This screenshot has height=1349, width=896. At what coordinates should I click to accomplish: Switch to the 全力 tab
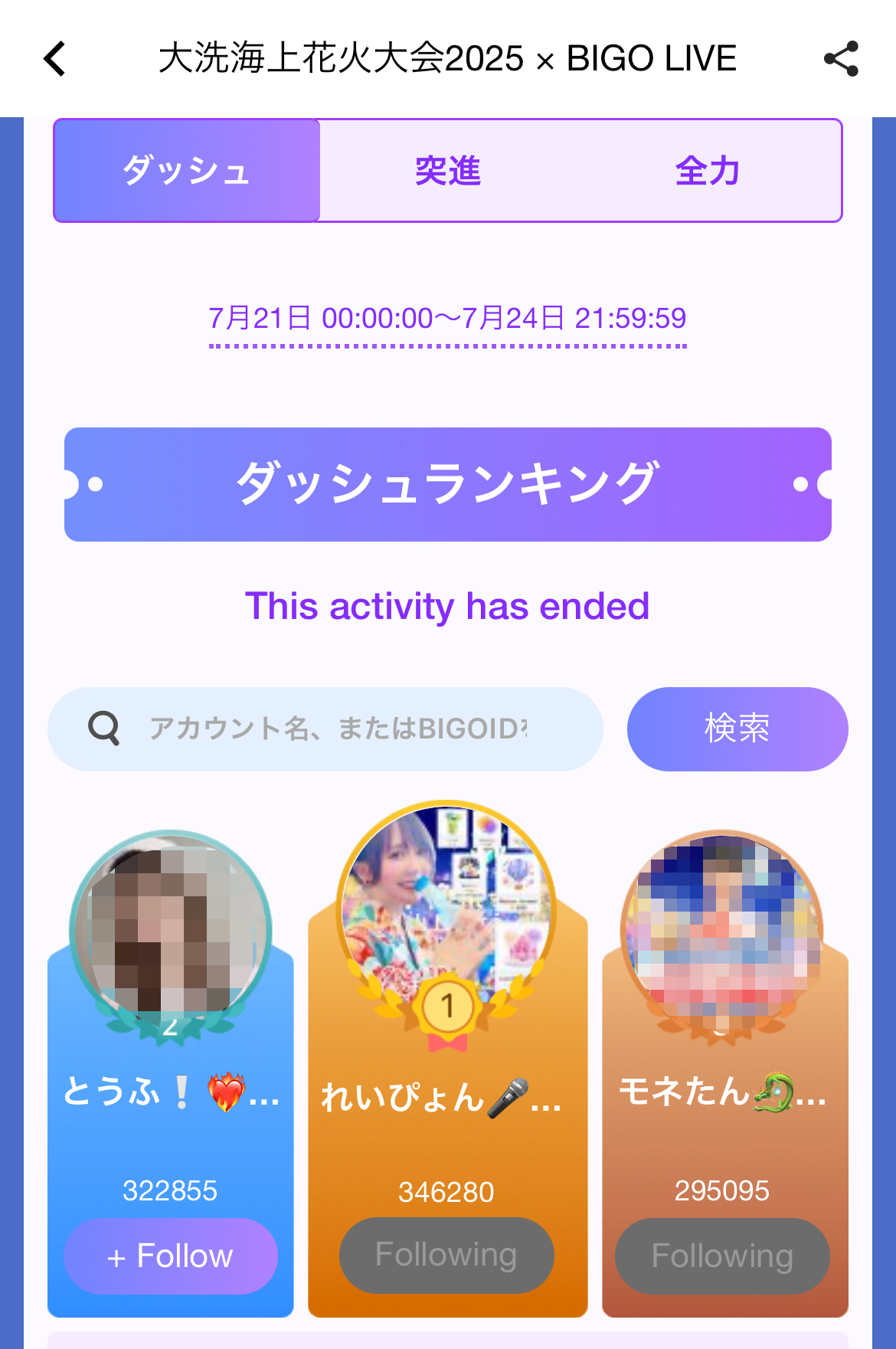pyautogui.click(x=708, y=170)
